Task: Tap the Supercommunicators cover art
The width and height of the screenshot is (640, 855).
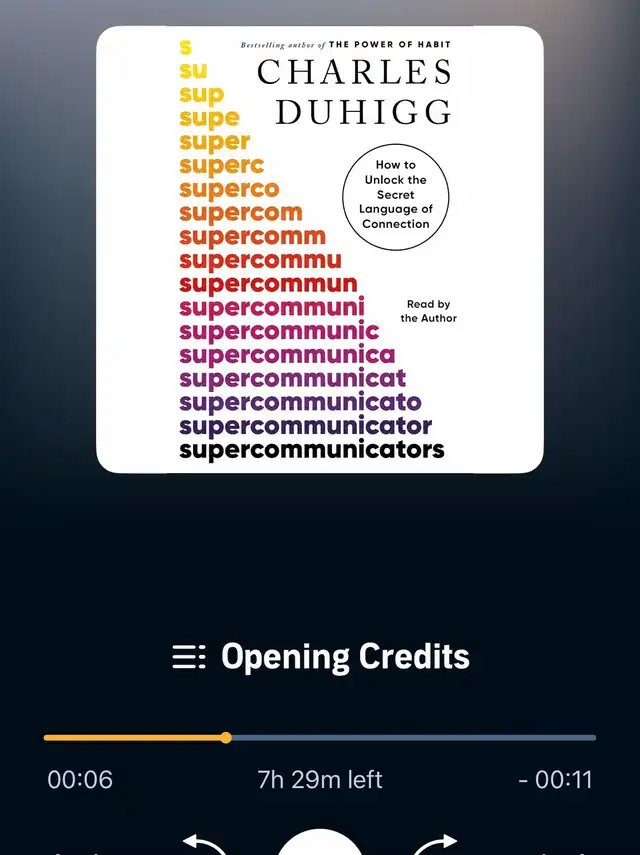Action: click(x=320, y=250)
